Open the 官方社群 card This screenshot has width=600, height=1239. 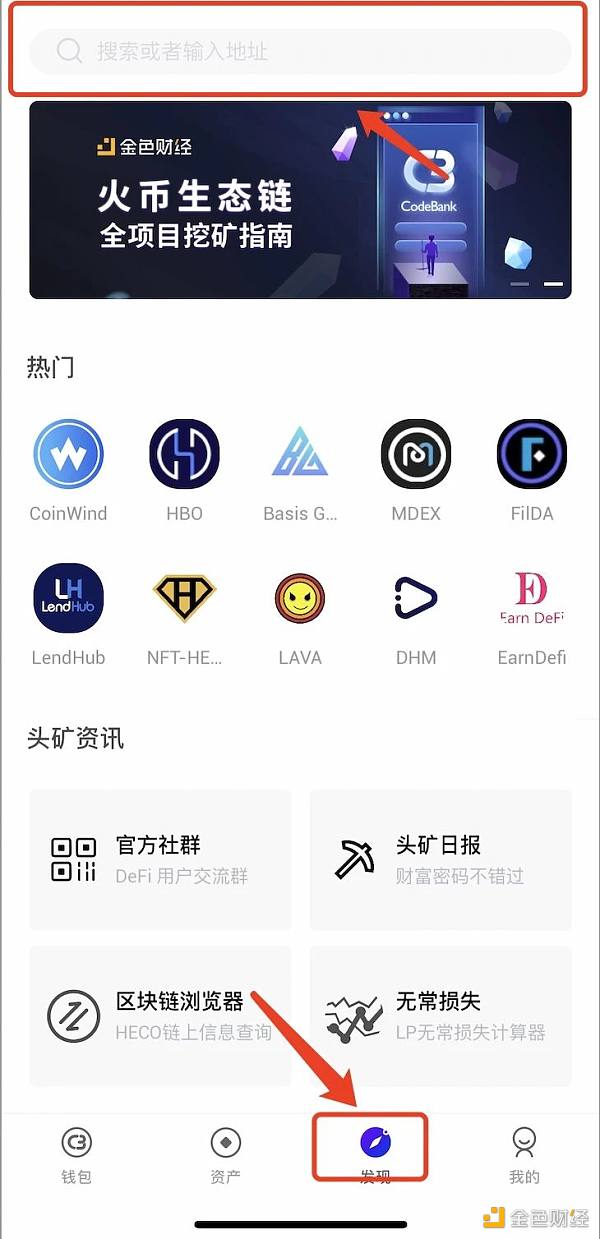[x=160, y=859]
